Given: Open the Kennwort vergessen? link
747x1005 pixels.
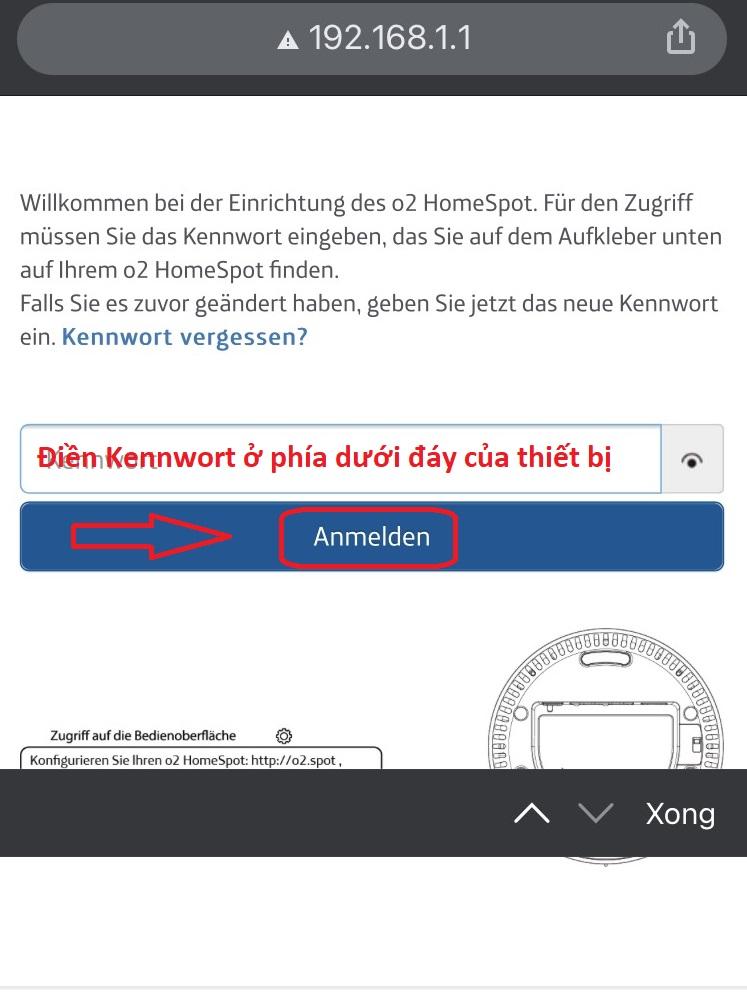Looking at the screenshot, I should 185,337.
